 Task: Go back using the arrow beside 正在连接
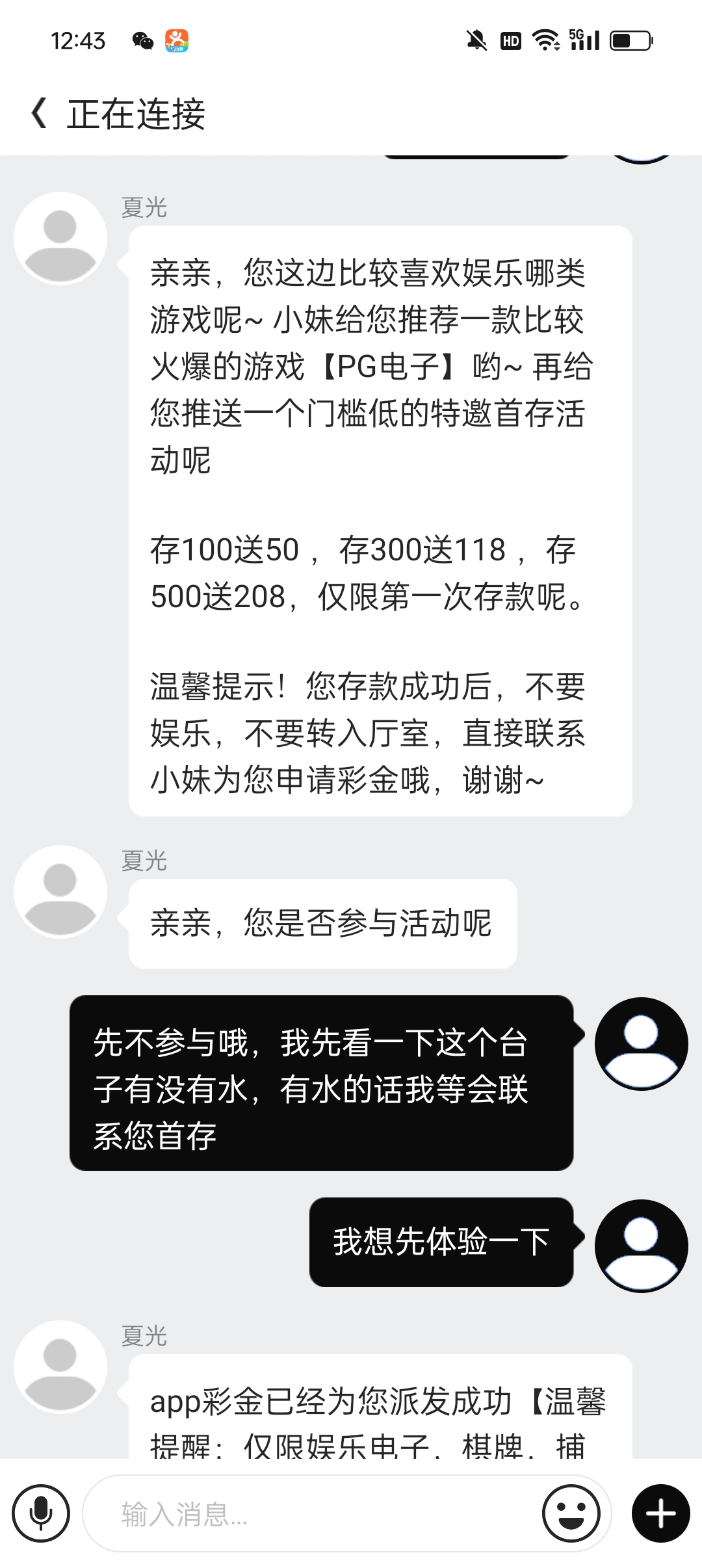[x=39, y=113]
